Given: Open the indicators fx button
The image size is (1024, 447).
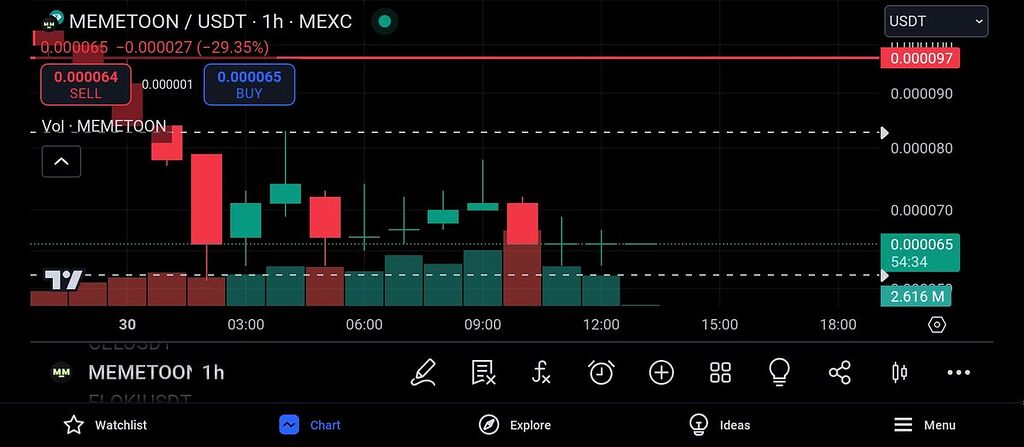Looking at the screenshot, I should 541,373.
